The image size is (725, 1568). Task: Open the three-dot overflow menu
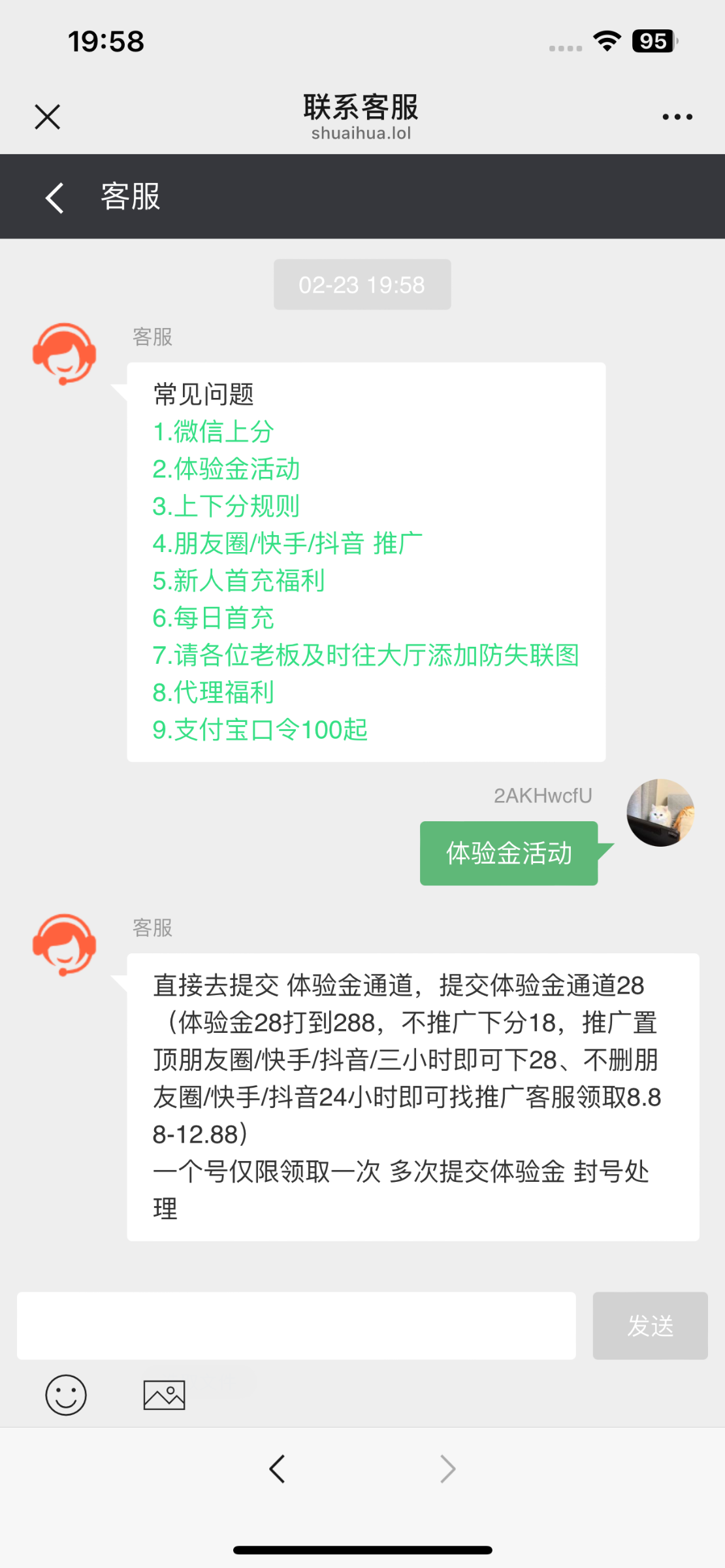677,117
